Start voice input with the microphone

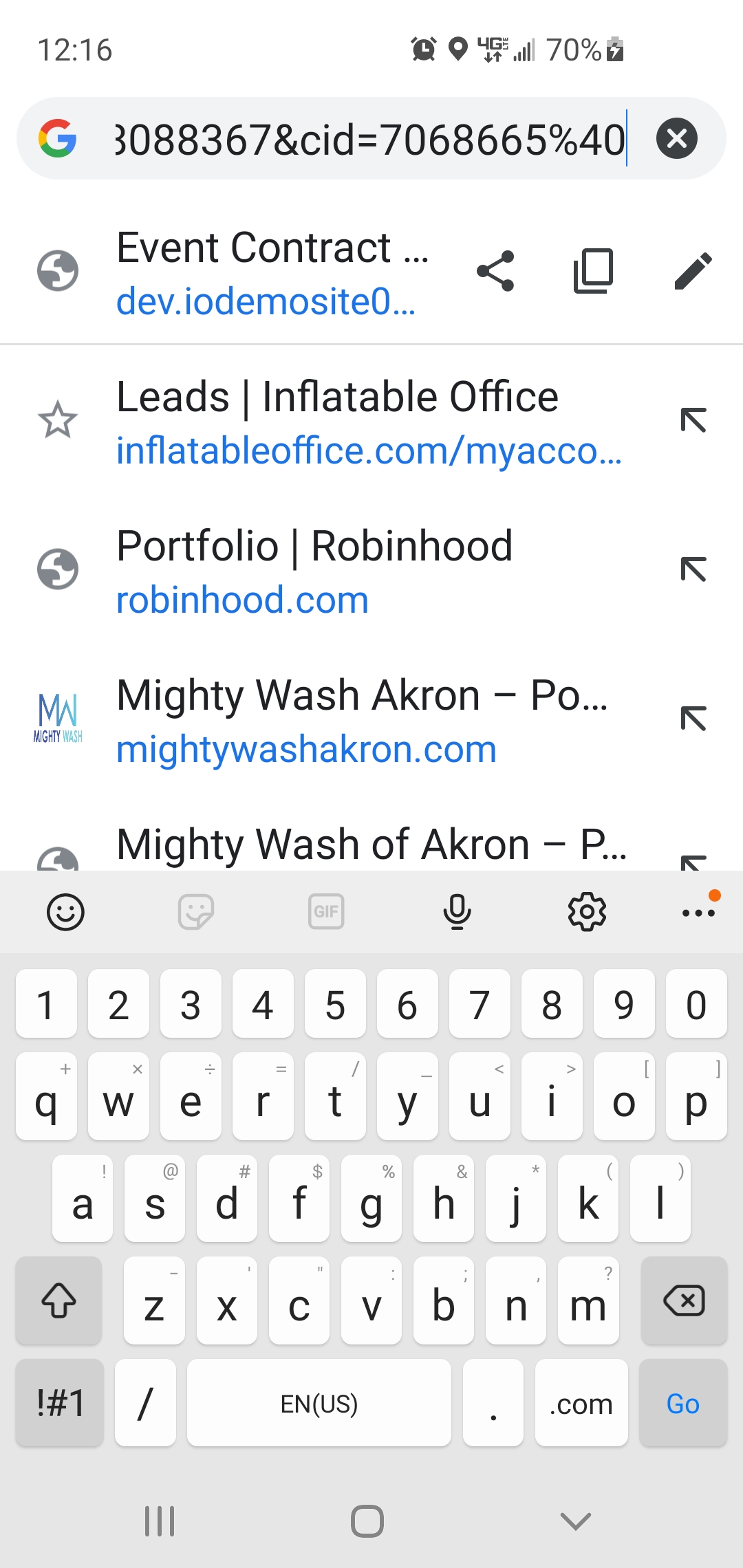coord(457,913)
